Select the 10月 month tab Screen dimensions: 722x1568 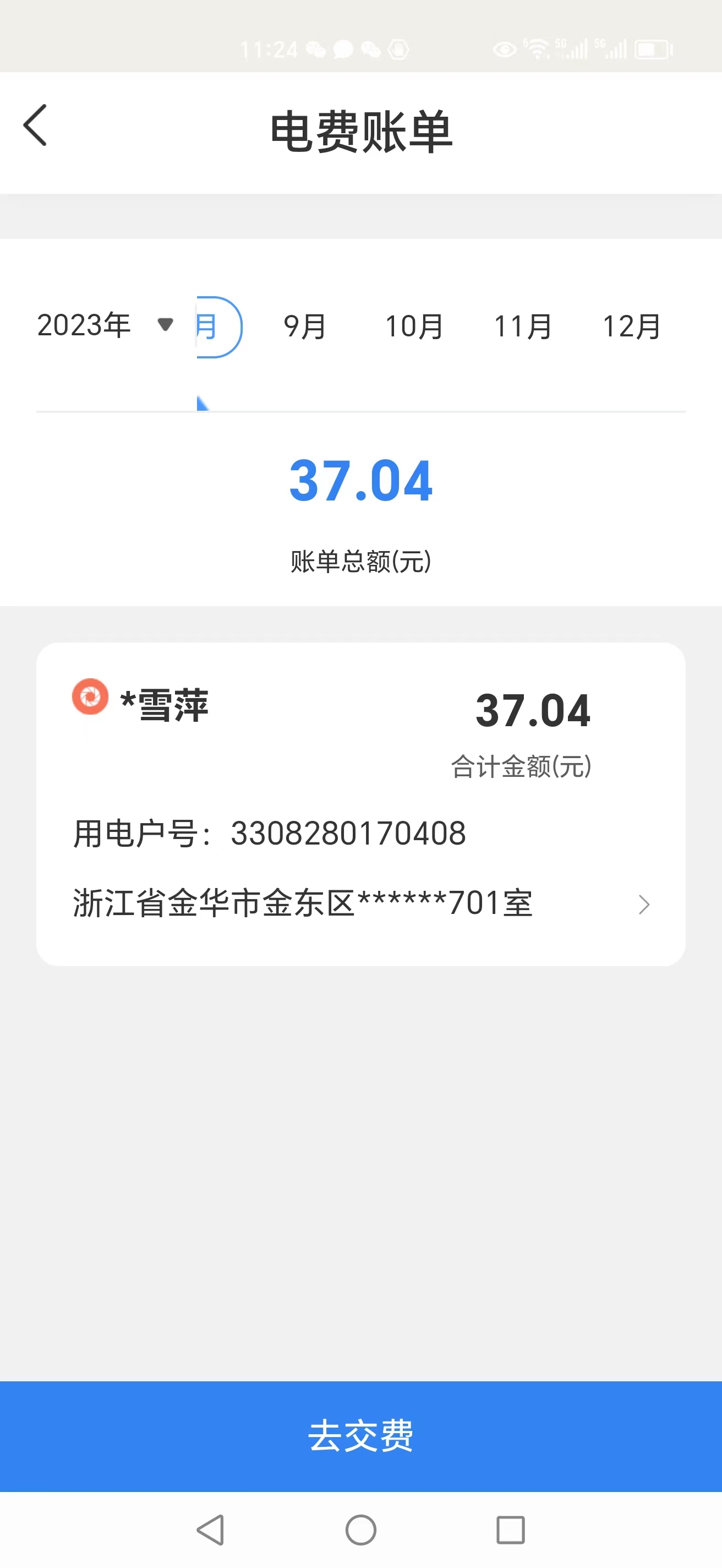click(414, 327)
